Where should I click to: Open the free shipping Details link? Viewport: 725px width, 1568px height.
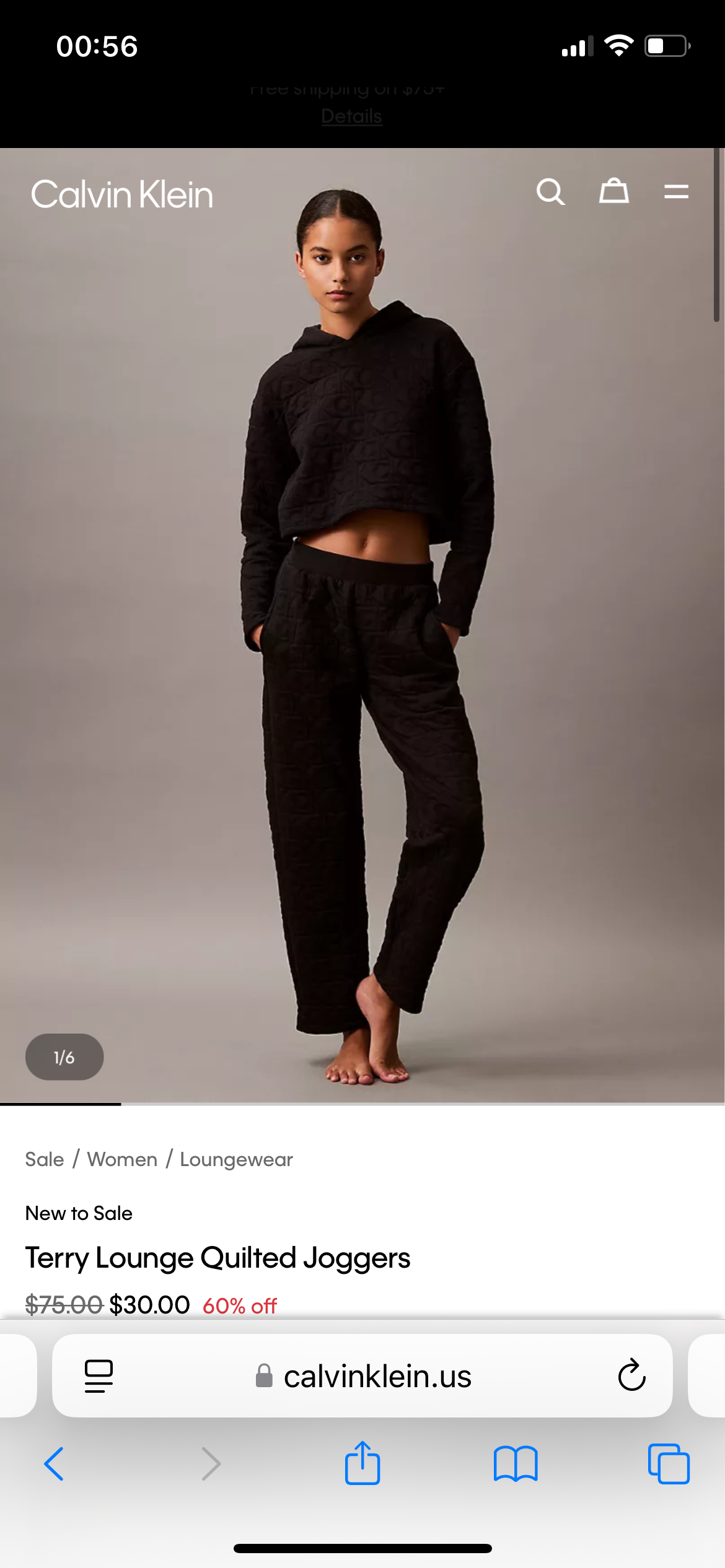(x=351, y=116)
